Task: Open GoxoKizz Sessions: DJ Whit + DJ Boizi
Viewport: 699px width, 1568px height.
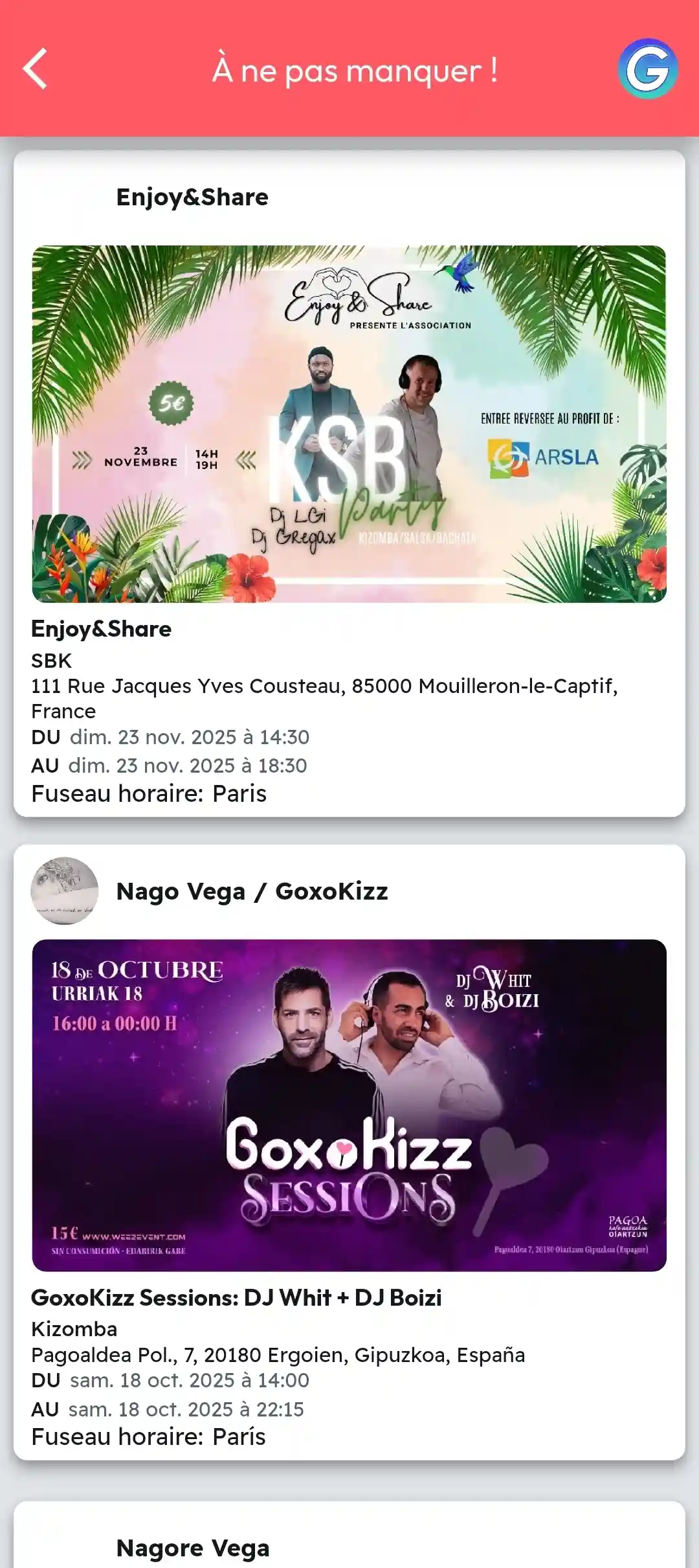Action: tap(349, 1104)
